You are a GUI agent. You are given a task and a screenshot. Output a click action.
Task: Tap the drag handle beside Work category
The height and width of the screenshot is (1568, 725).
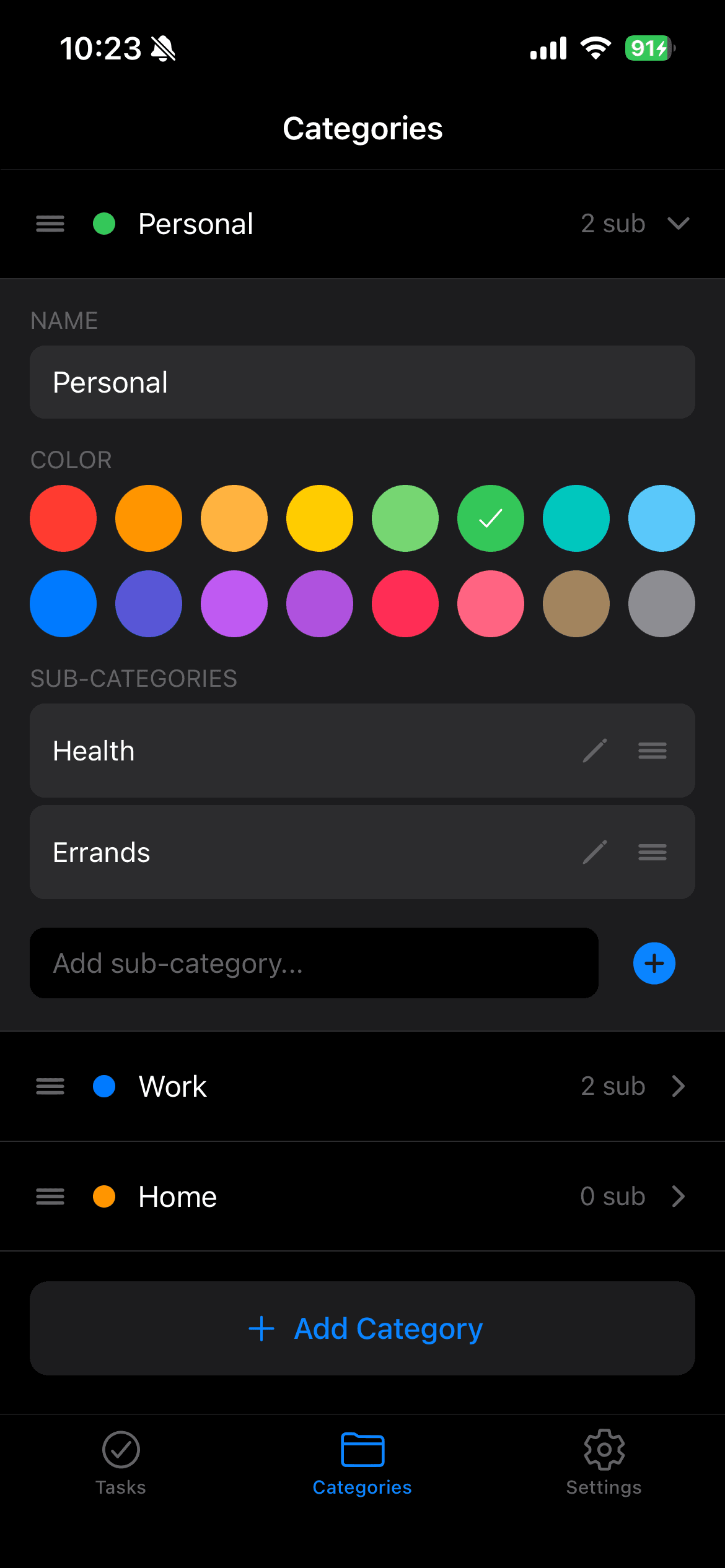(x=50, y=1086)
